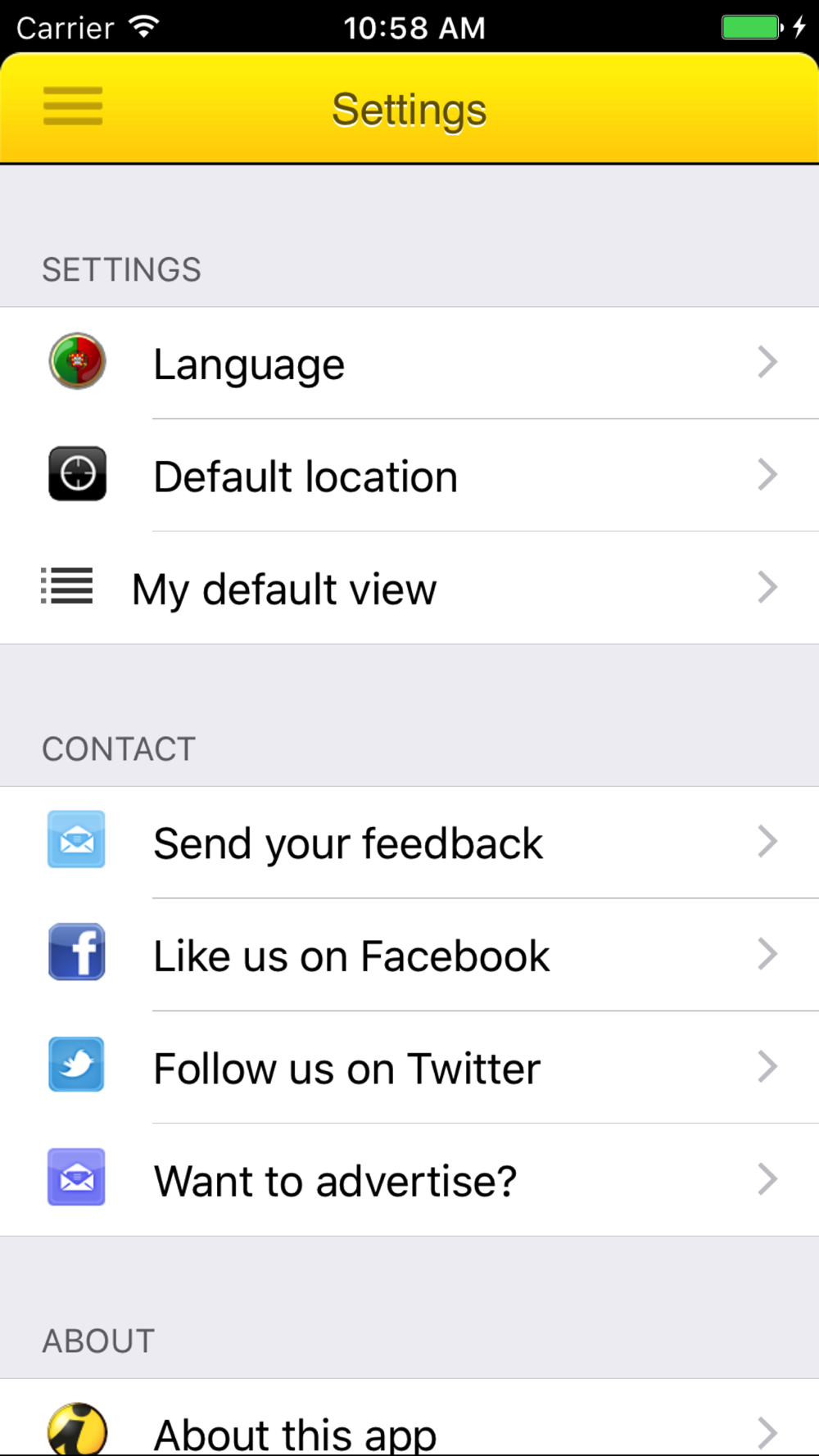Open About this app
The height and width of the screenshot is (1456, 819).
click(x=409, y=1418)
